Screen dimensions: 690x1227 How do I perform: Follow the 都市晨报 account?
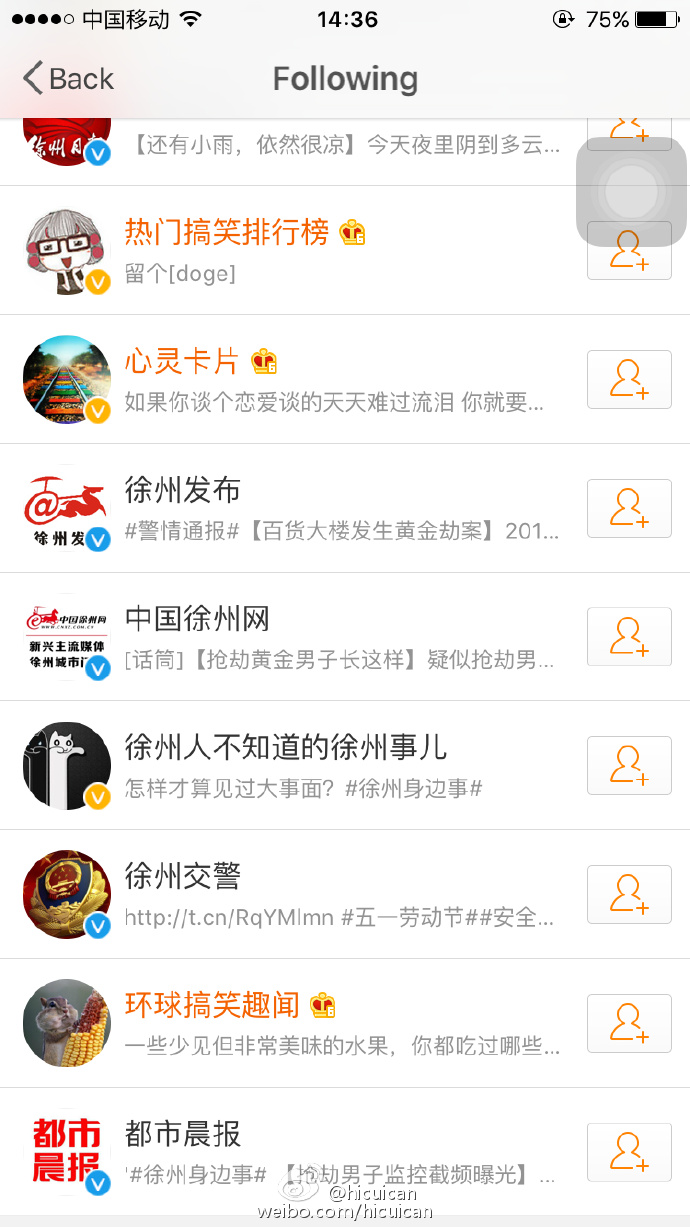(x=628, y=1152)
